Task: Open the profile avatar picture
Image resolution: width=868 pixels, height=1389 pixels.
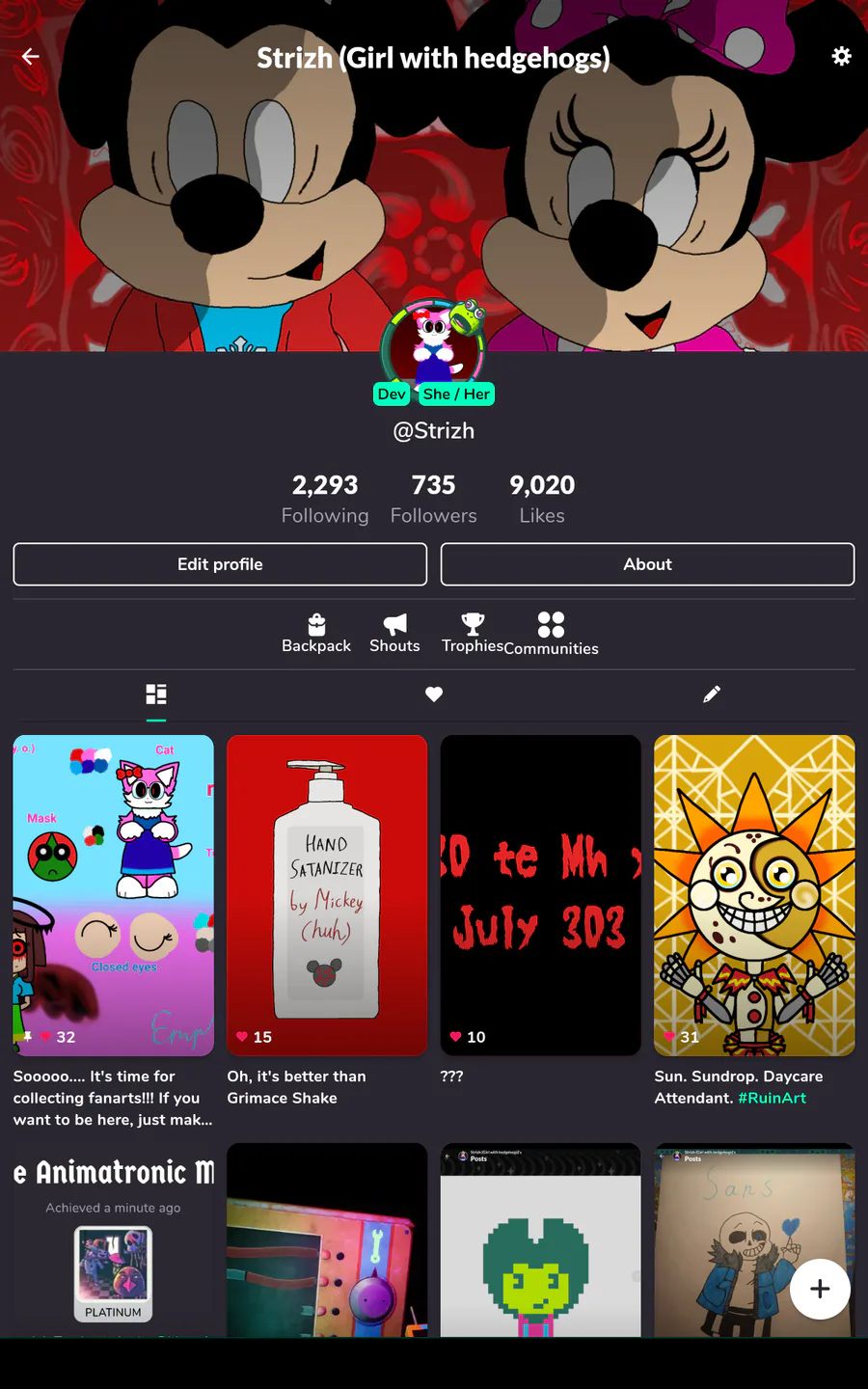Action: 433,347
